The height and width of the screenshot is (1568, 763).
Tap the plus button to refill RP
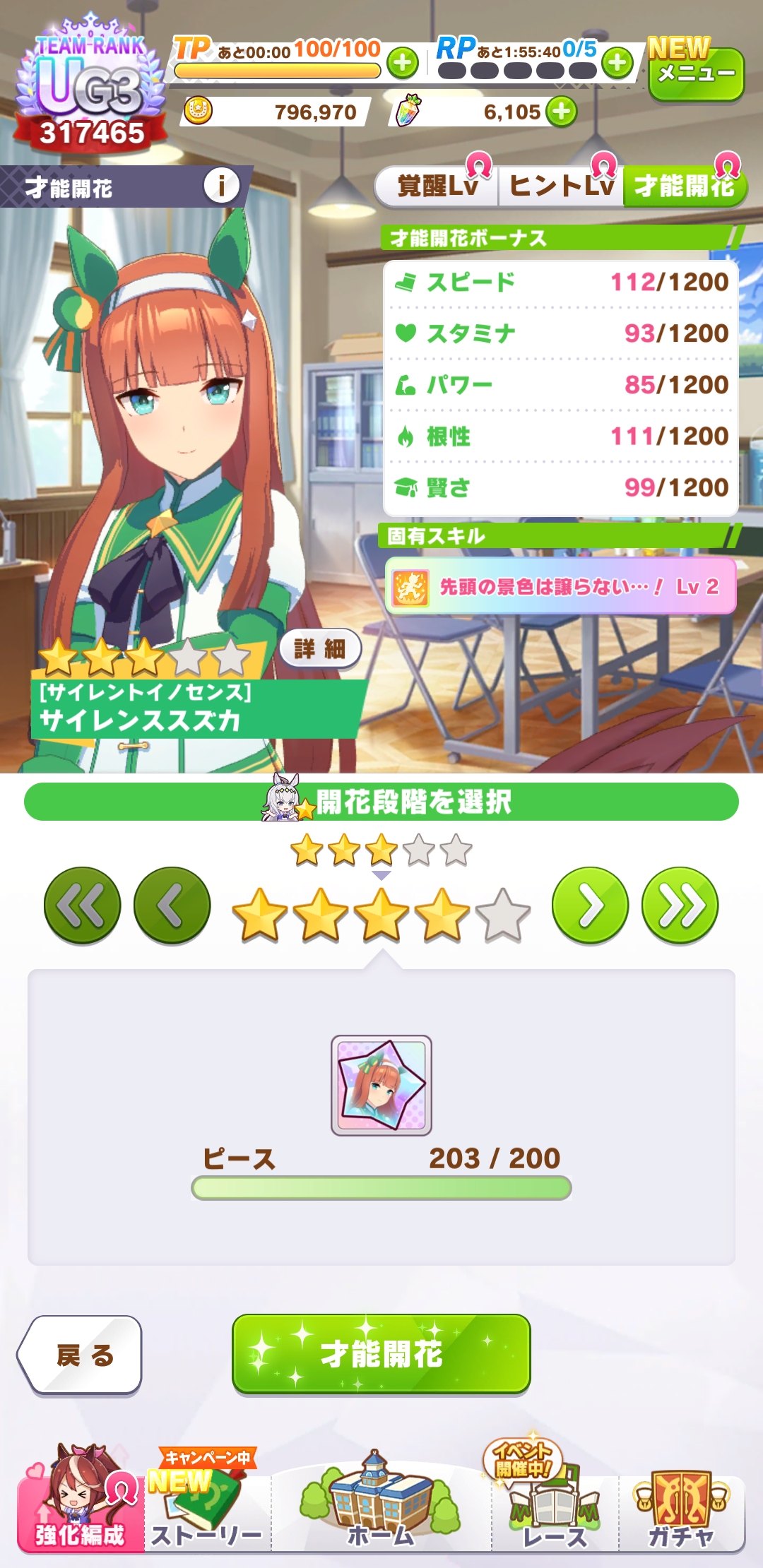tap(617, 64)
